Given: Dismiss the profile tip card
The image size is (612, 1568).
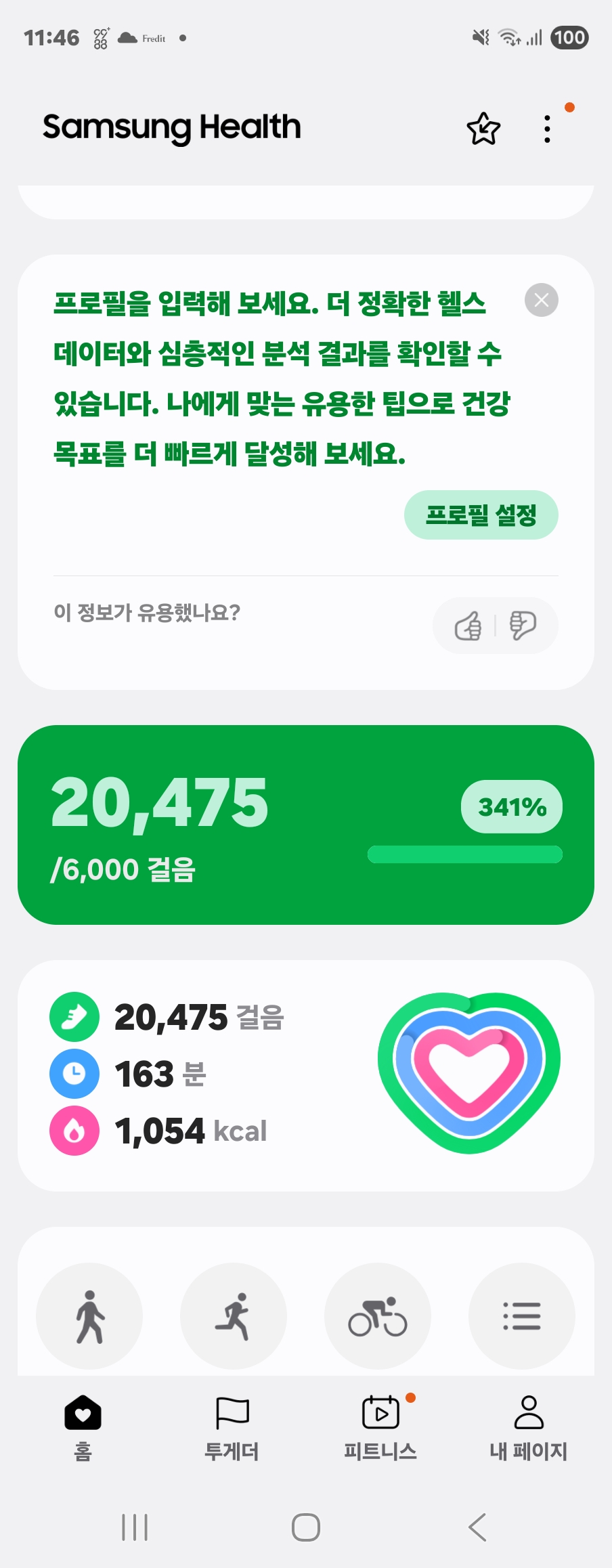Looking at the screenshot, I should pyautogui.click(x=541, y=300).
